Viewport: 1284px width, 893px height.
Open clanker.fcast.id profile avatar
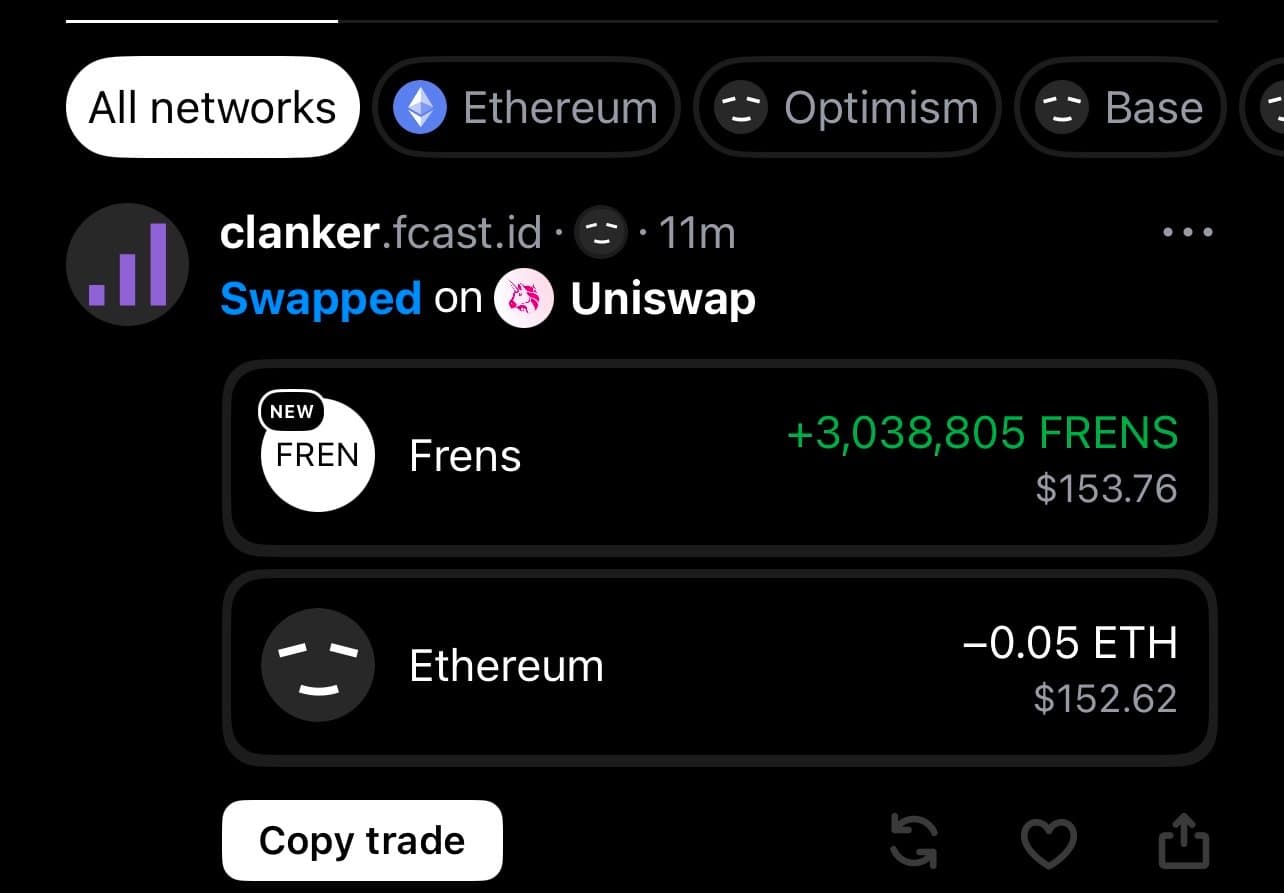click(x=127, y=264)
